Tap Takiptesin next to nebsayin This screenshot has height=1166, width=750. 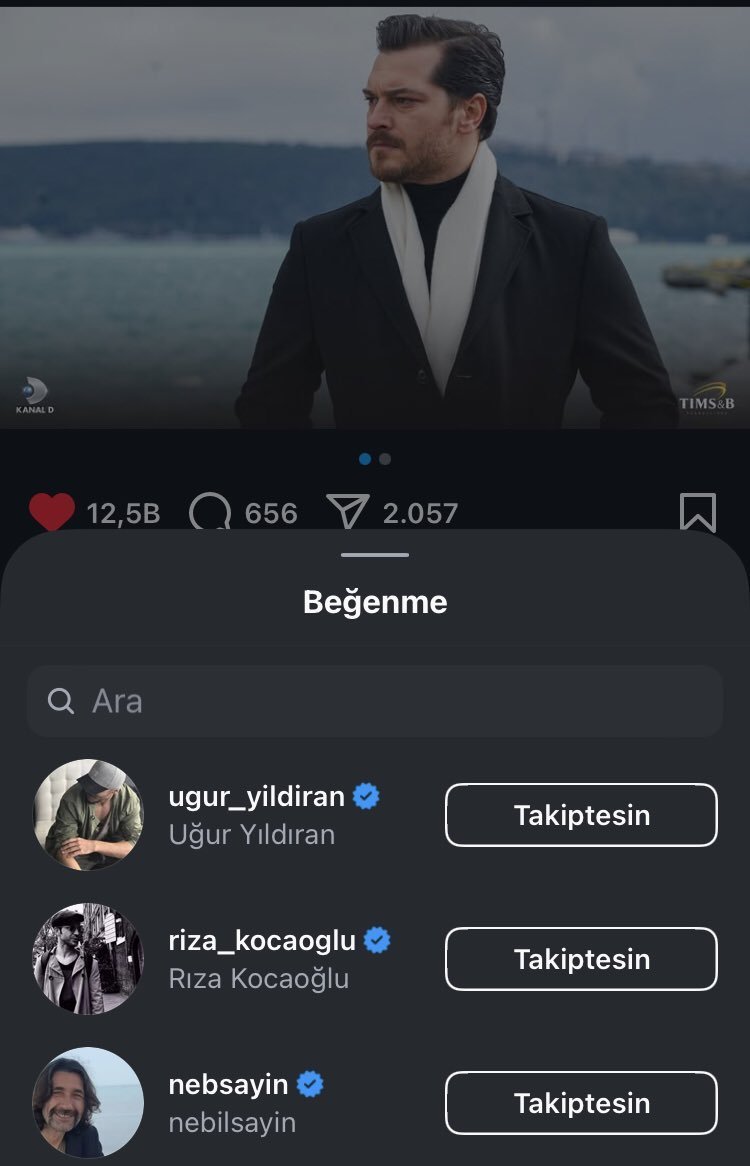581,1103
